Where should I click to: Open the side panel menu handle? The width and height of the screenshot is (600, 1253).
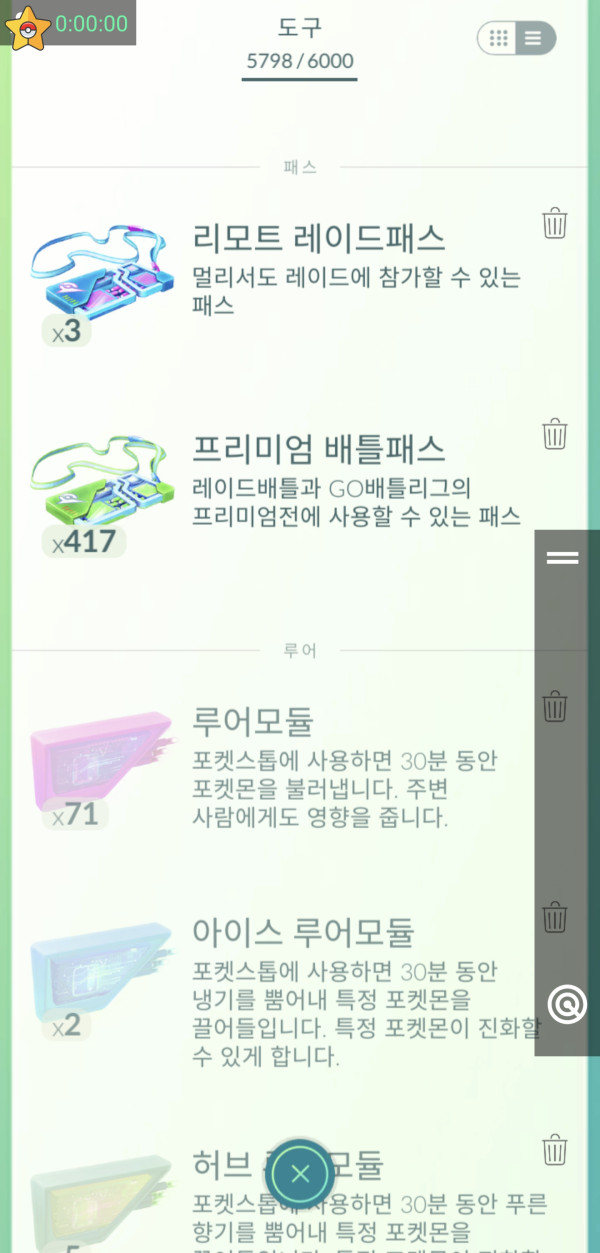(563, 558)
